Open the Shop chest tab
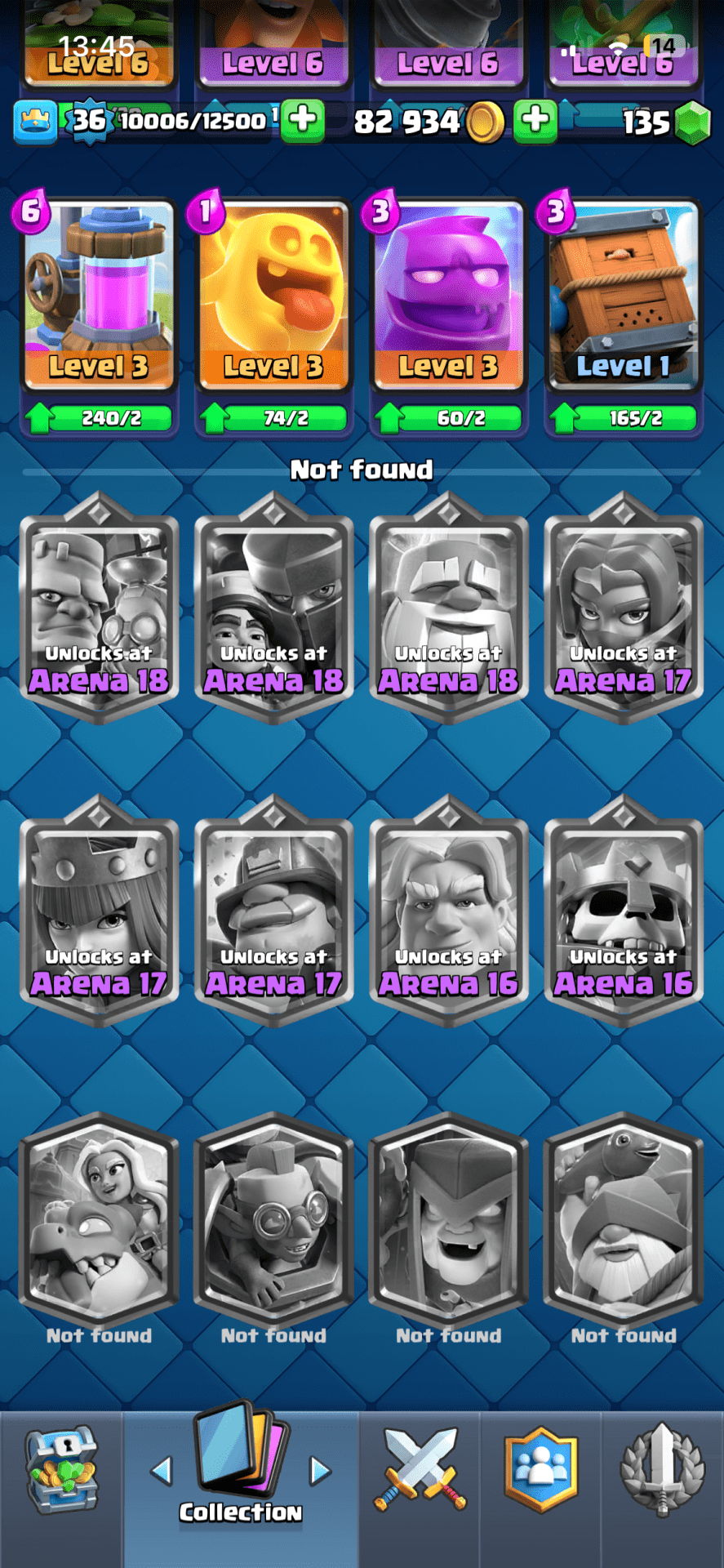Image resolution: width=724 pixels, height=1568 pixels. click(x=61, y=1470)
